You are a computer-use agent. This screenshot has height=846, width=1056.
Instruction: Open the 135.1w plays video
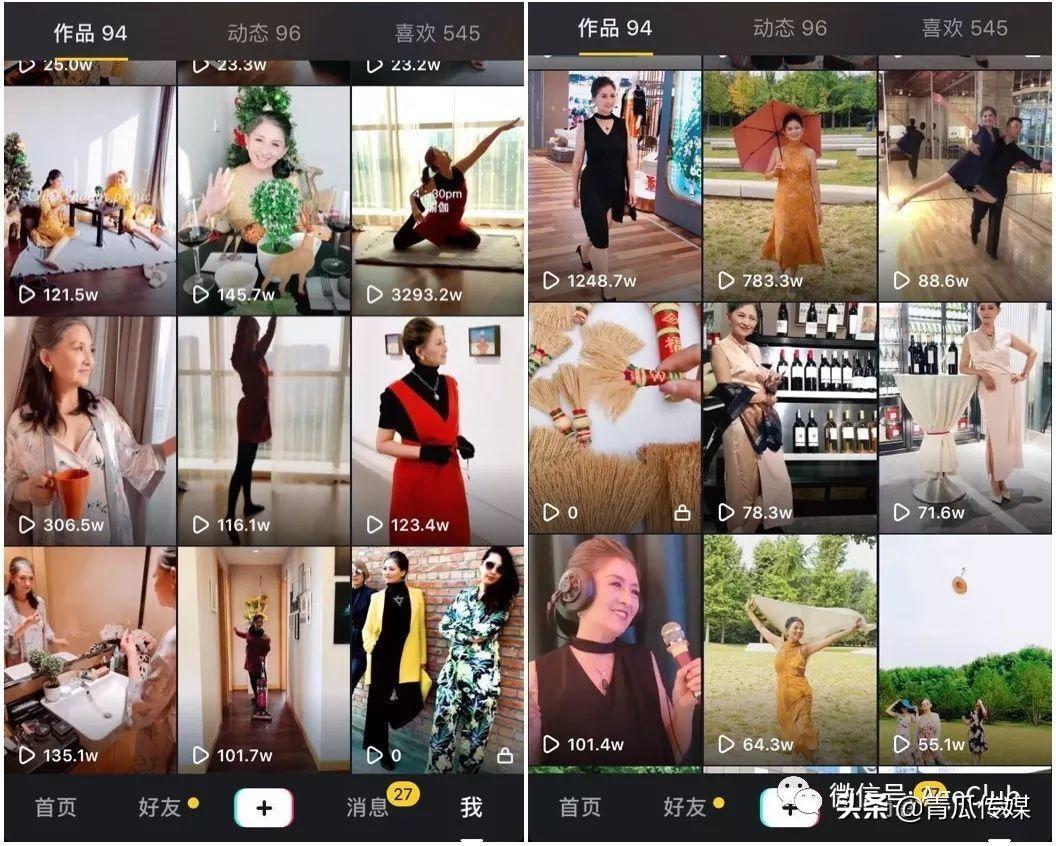89,660
